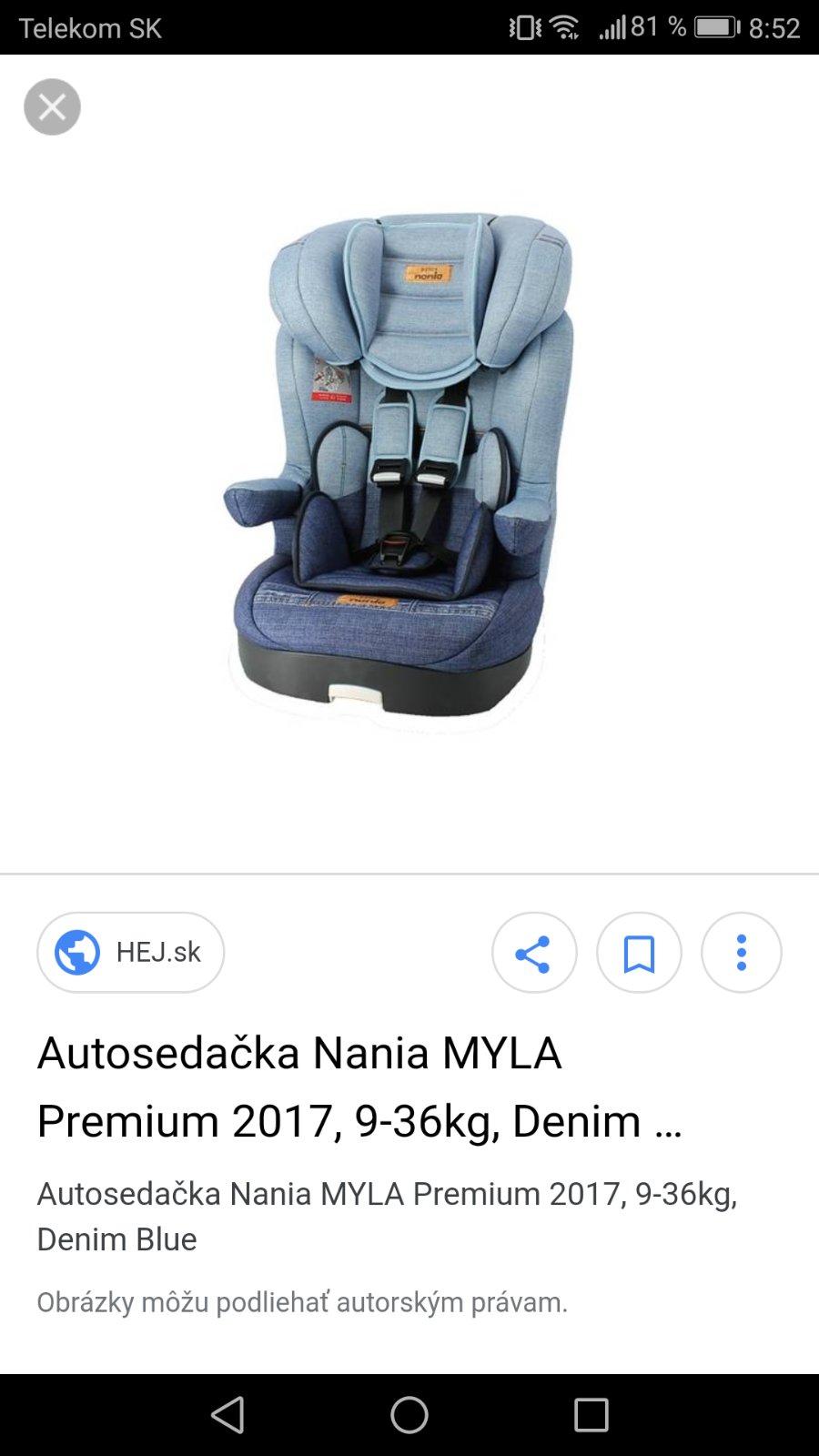Screen dimensions: 819x1456
Task: Open the three-dot overflow menu
Action: (741, 953)
